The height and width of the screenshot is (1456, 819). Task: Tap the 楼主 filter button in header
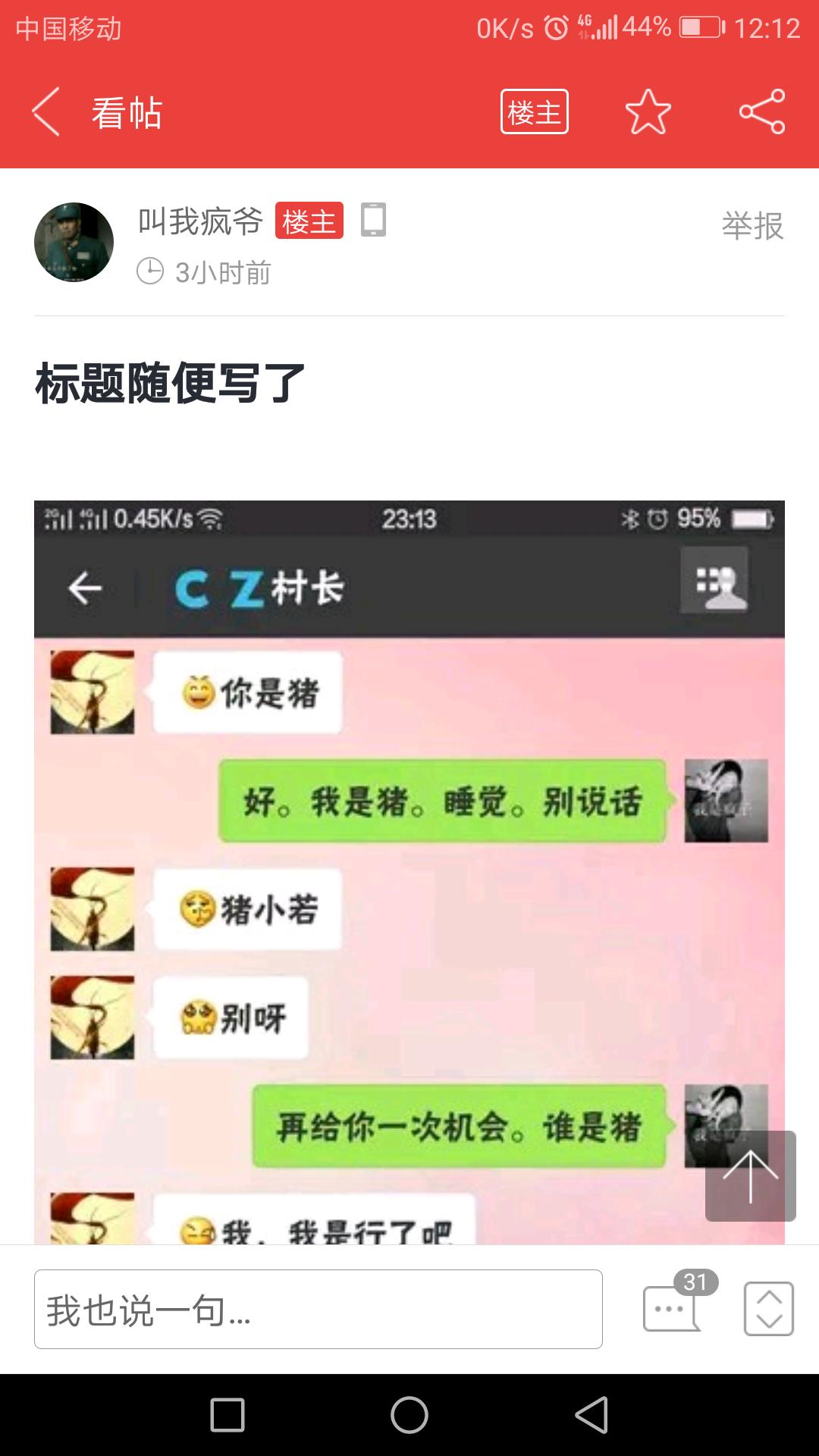(534, 112)
